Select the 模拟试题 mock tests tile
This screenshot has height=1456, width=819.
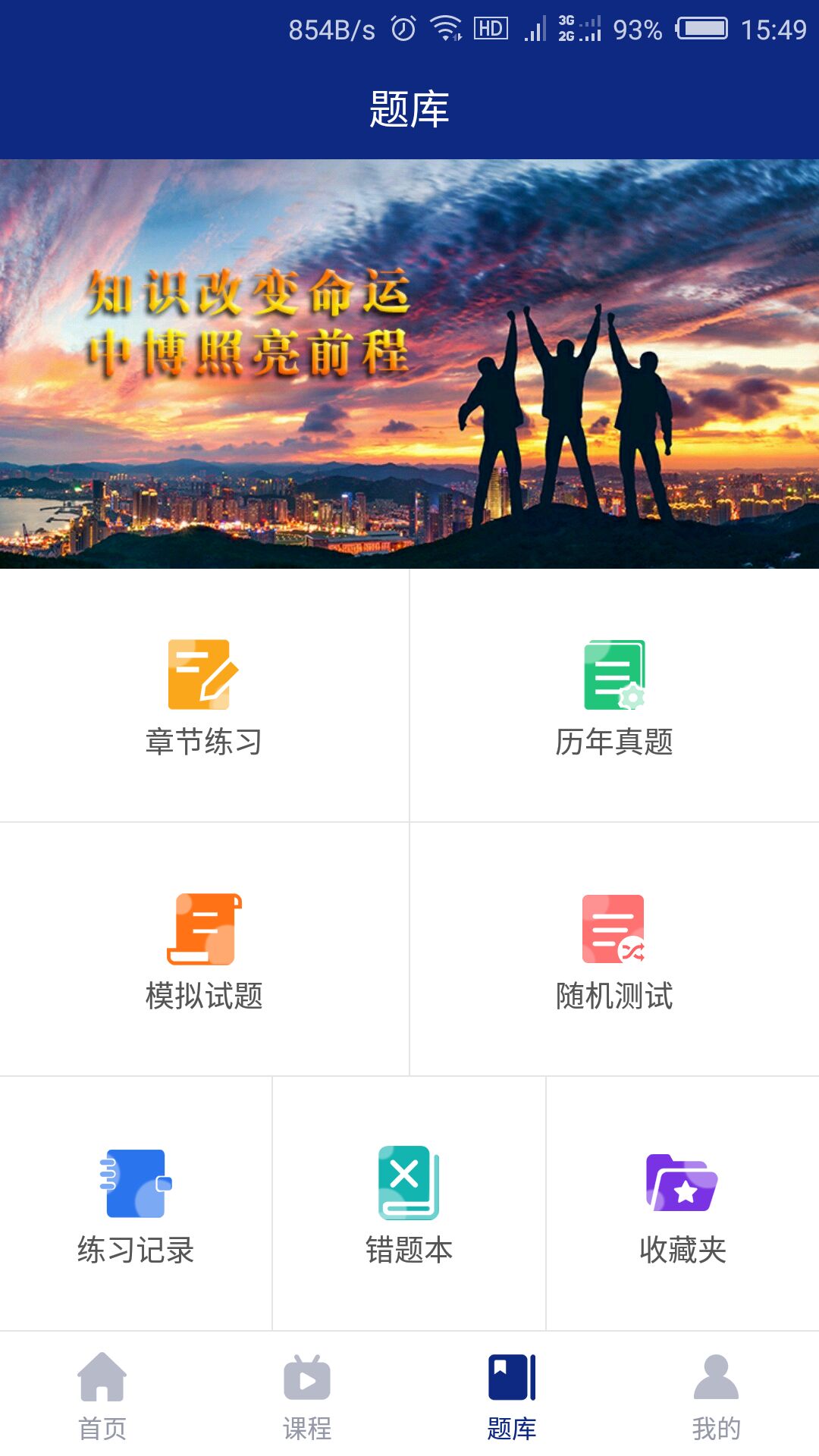[x=204, y=949]
